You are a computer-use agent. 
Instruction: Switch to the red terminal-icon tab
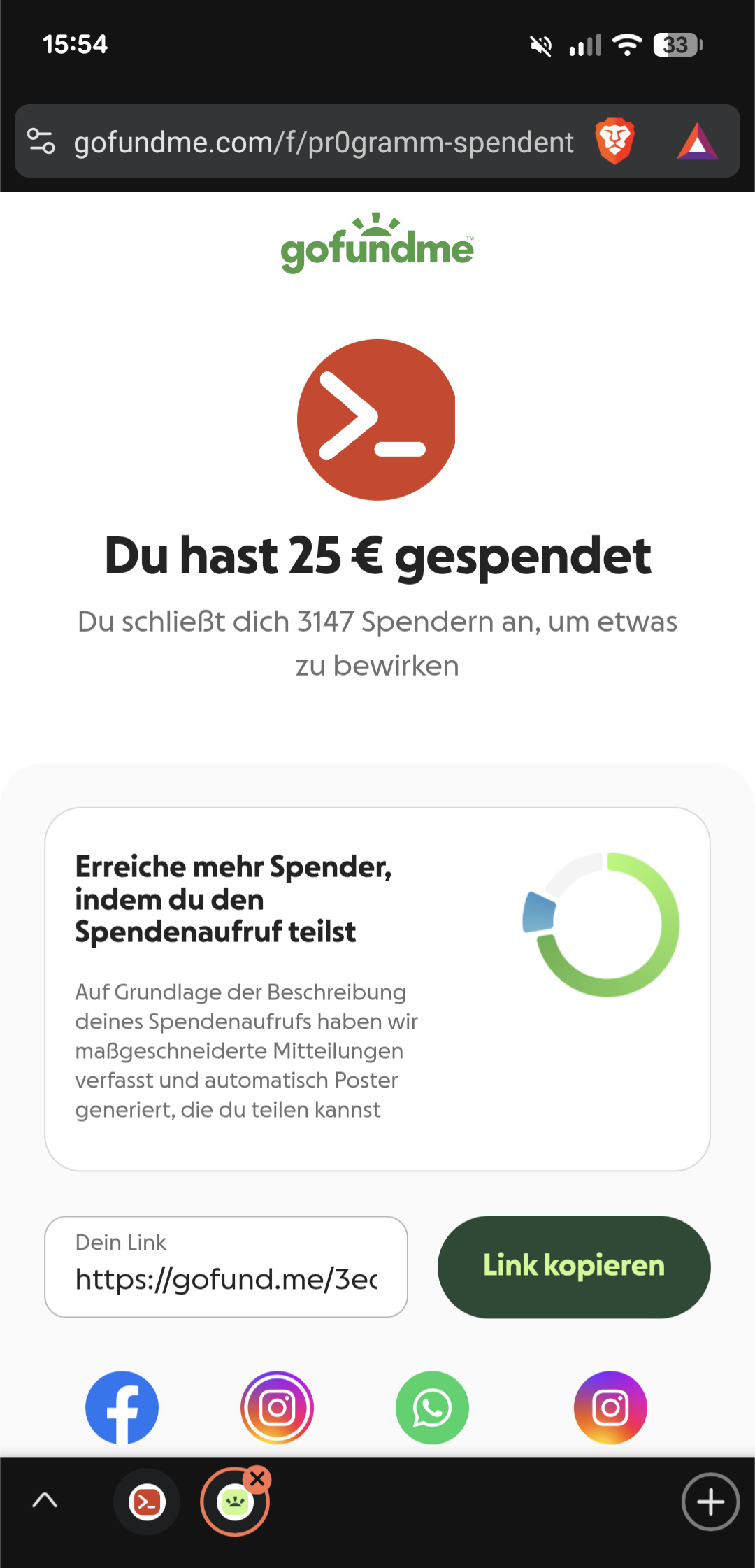click(147, 1502)
